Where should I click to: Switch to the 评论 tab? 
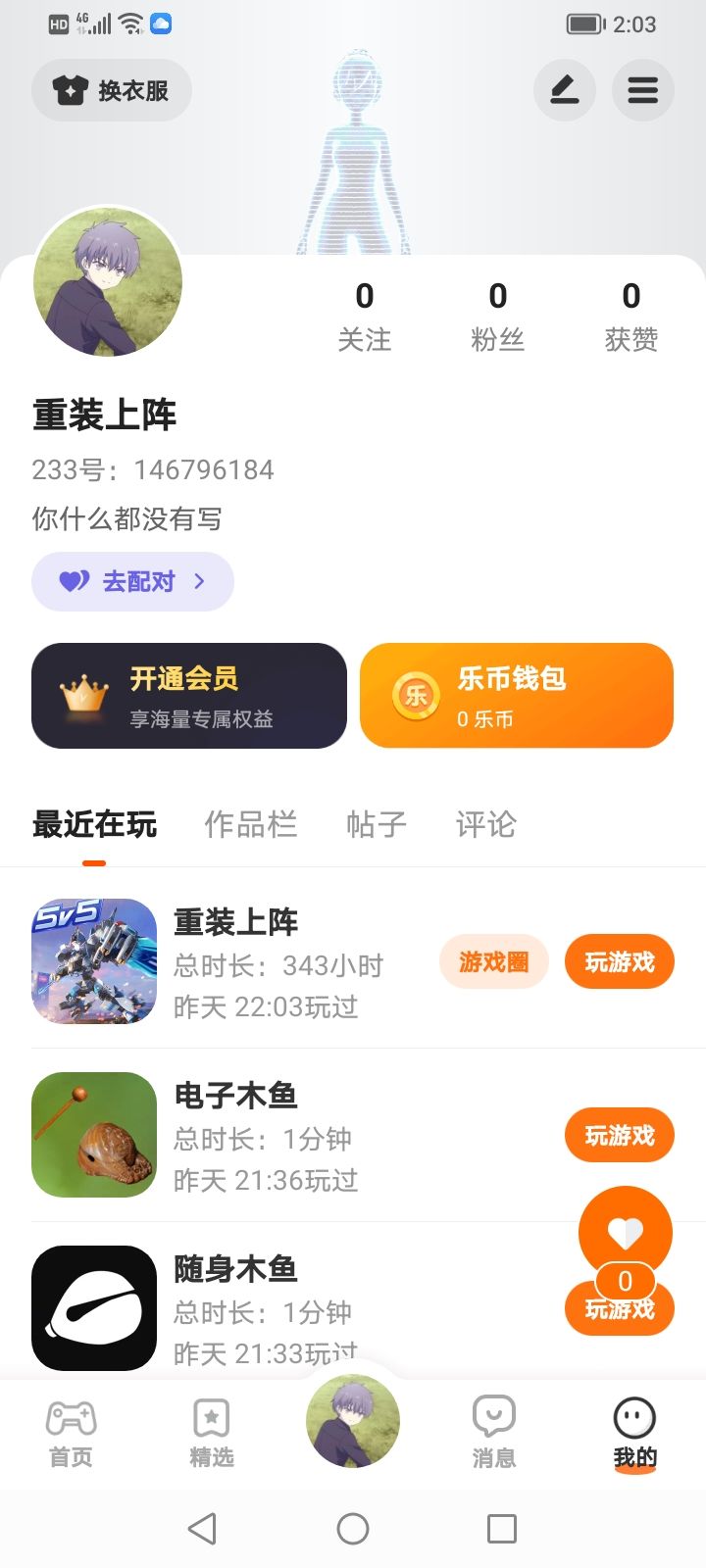[x=485, y=824]
